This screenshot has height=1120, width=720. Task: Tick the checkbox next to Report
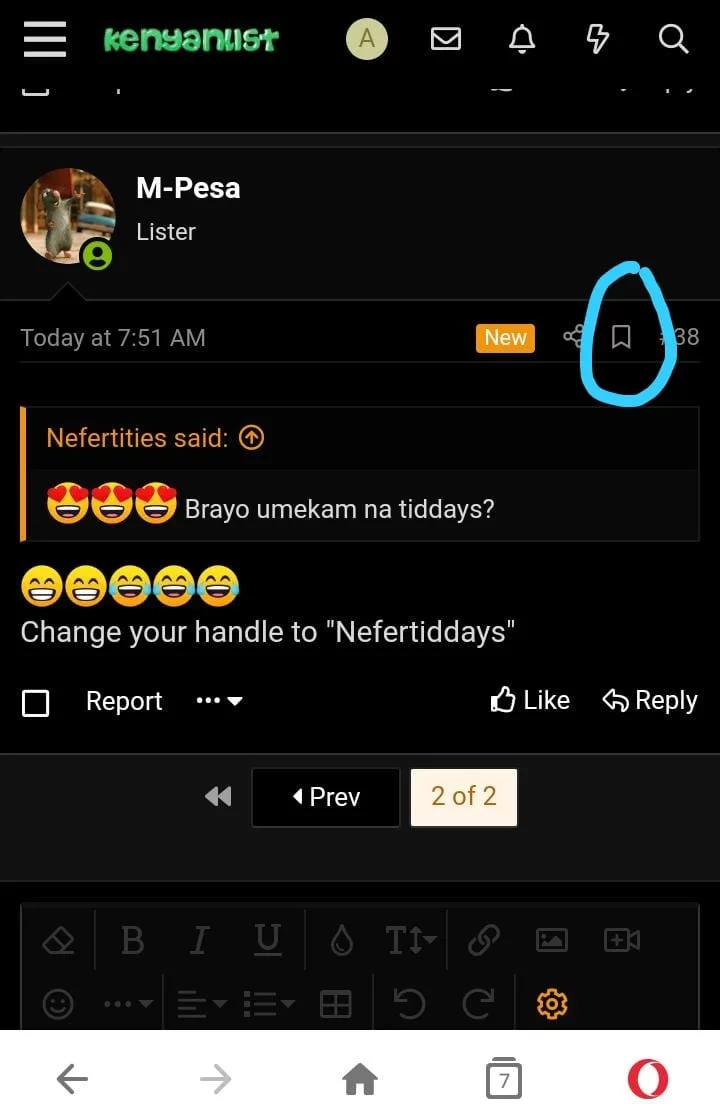(x=36, y=703)
